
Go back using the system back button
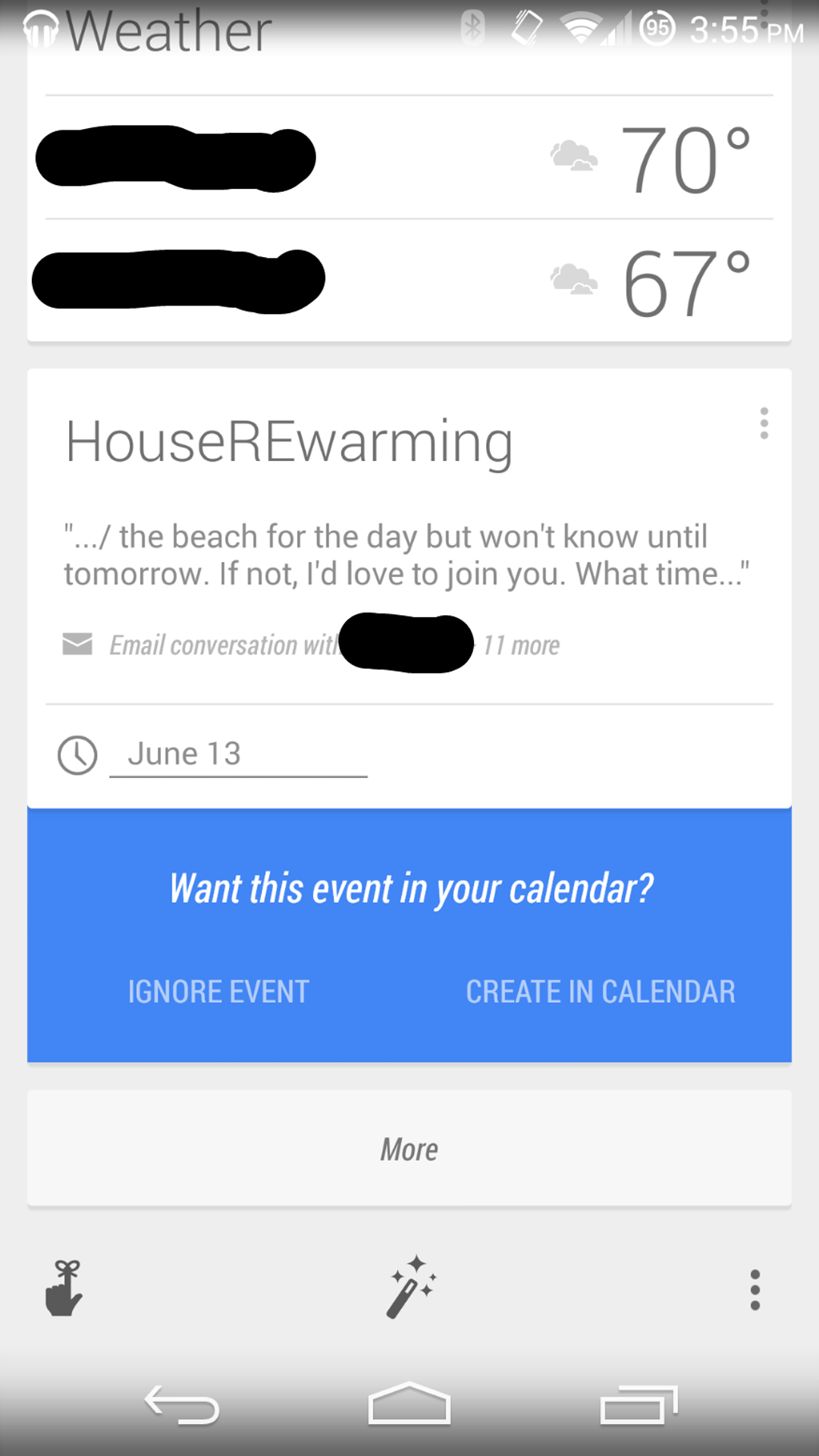pyautogui.click(x=182, y=1405)
